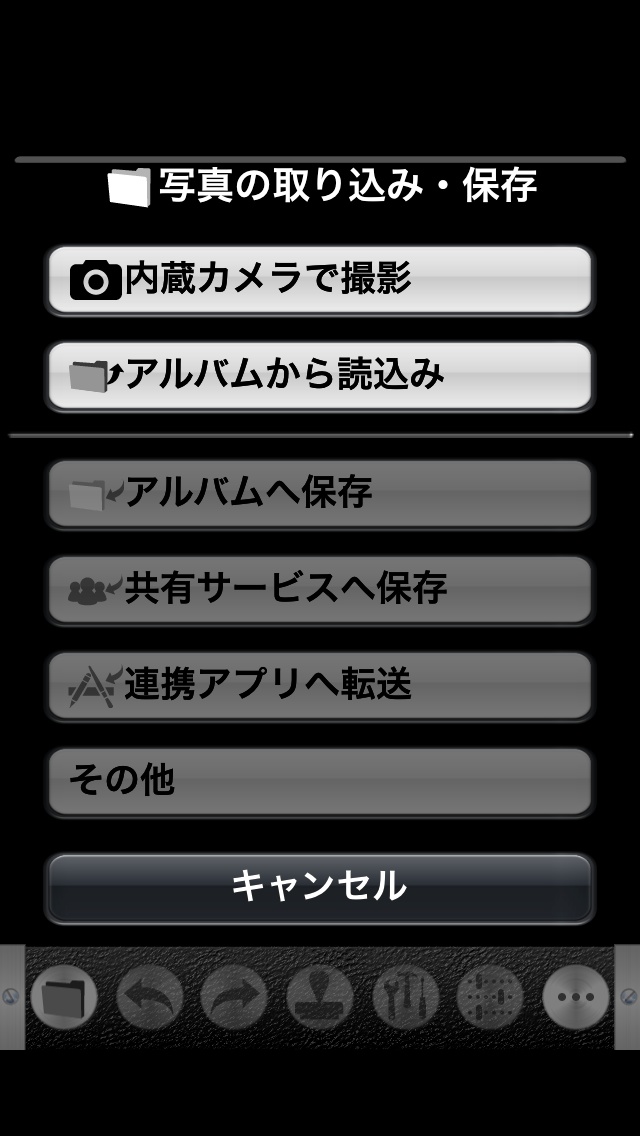The height and width of the screenshot is (1136, 640).
Task: Load photo from album (アルバムから読込み)
Action: point(320,376)
